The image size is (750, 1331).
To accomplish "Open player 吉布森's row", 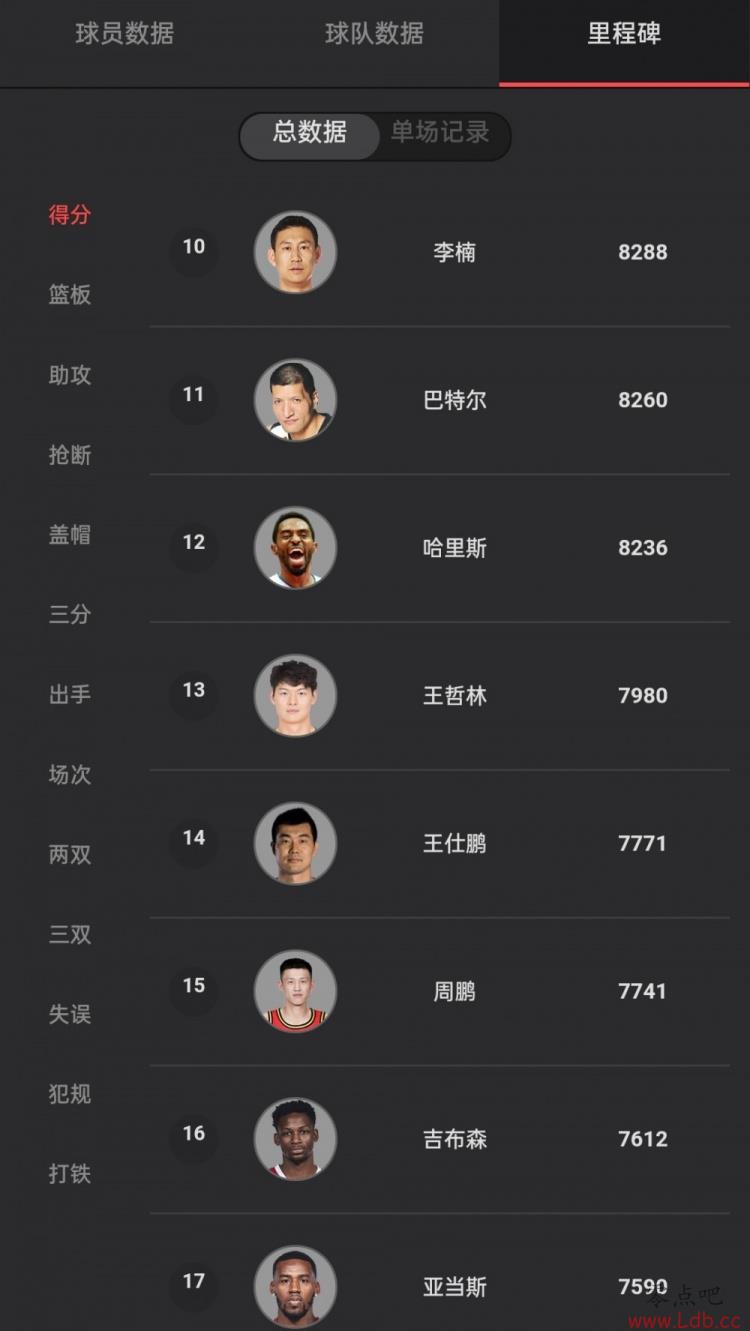I will point(454,1139).
